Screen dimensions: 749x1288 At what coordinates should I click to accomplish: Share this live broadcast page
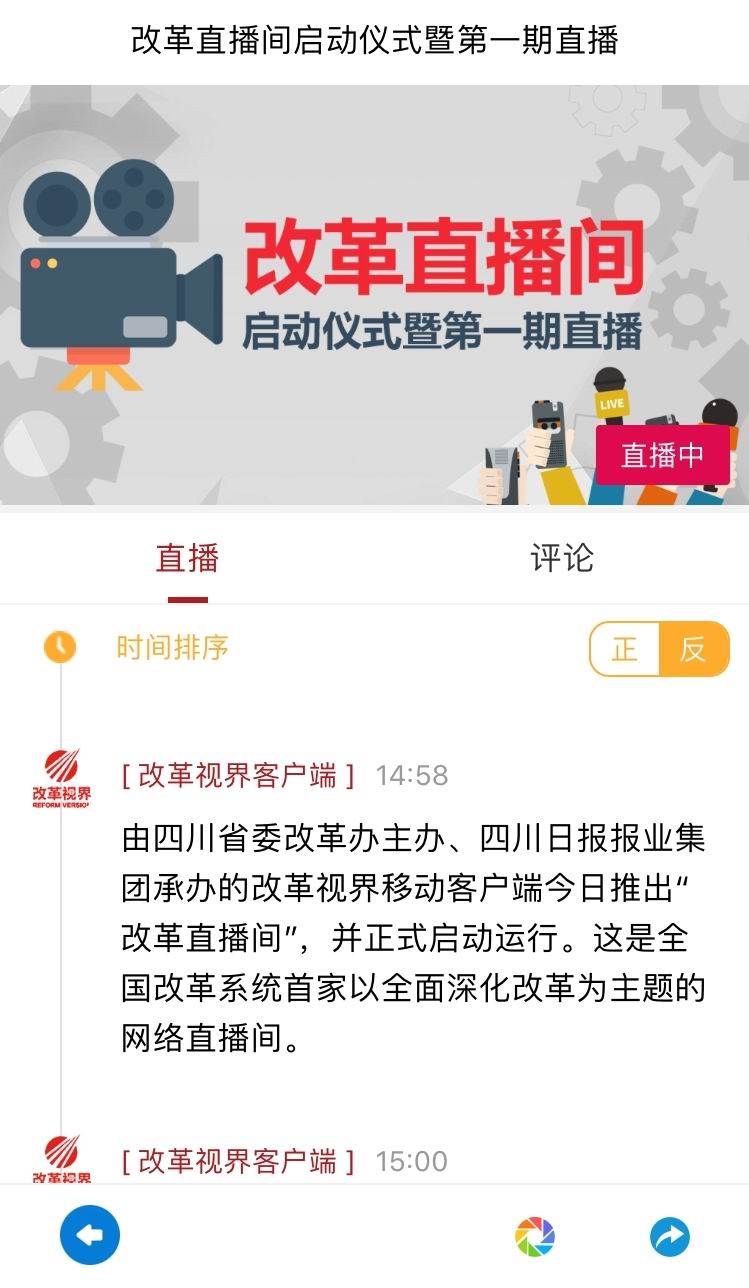pos(669,1237)
